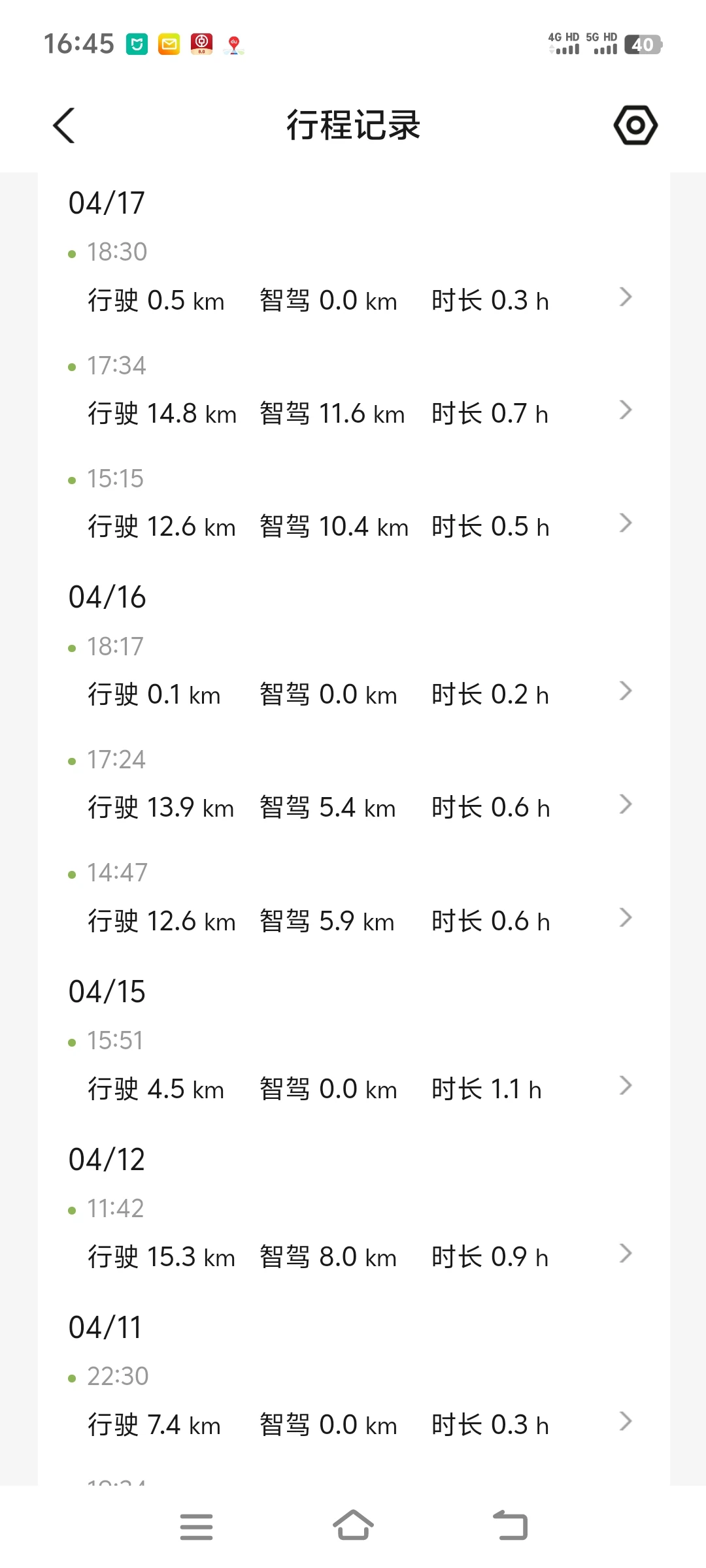Open the system recent apps menu
706x1568 pixels.
196,1526
